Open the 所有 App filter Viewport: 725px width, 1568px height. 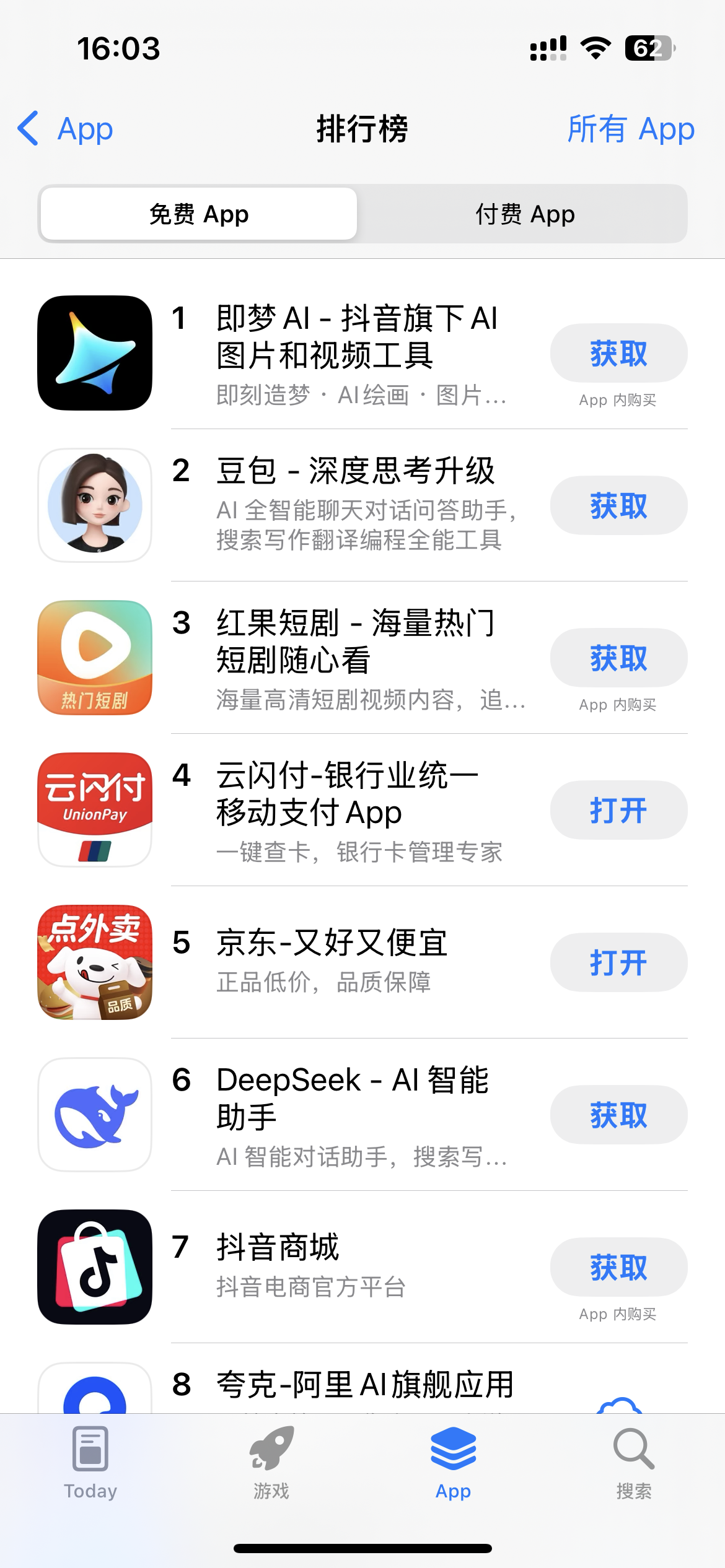pyautogui.click(x=630, y=129)
